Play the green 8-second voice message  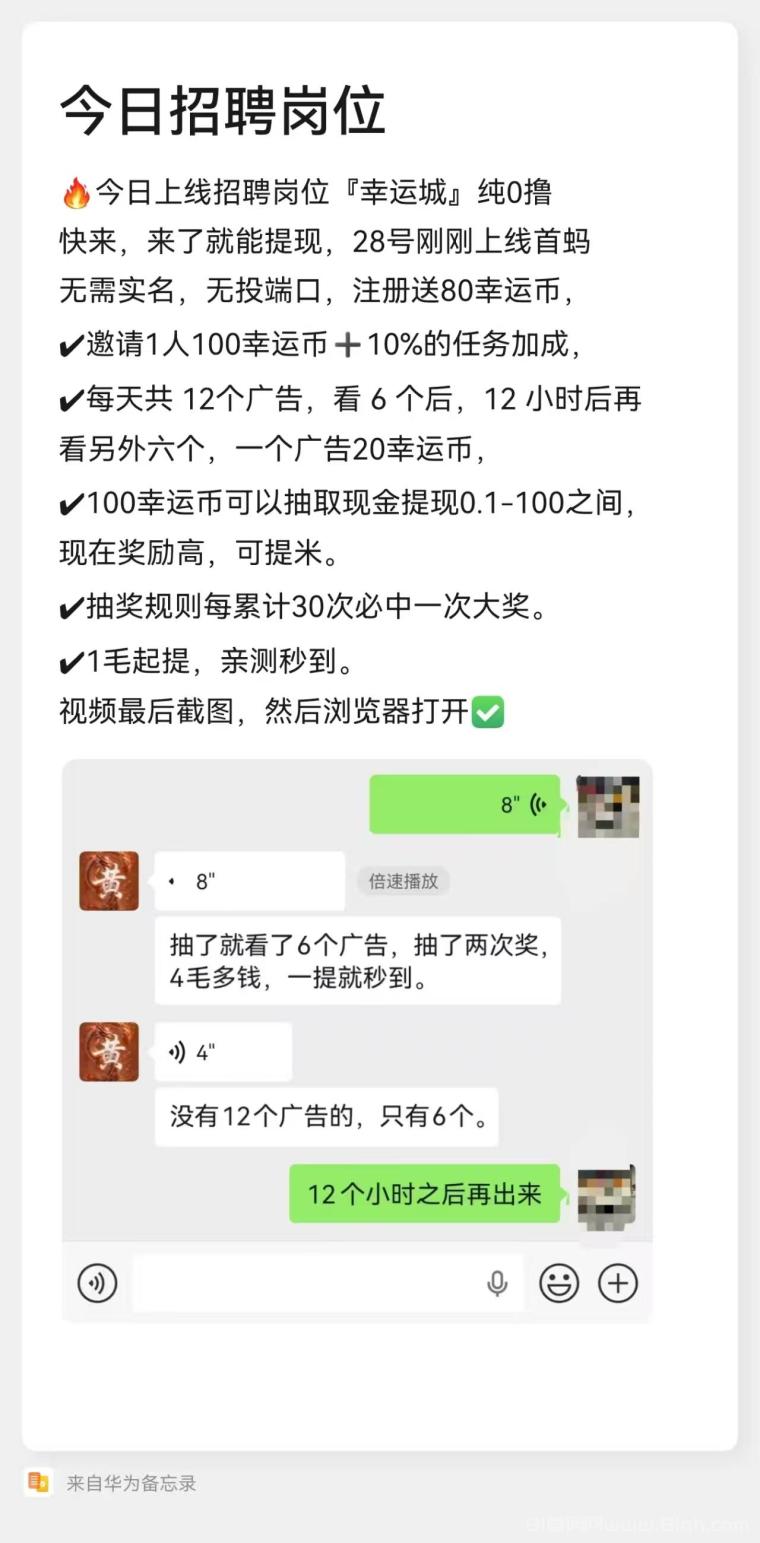(465, 803)
